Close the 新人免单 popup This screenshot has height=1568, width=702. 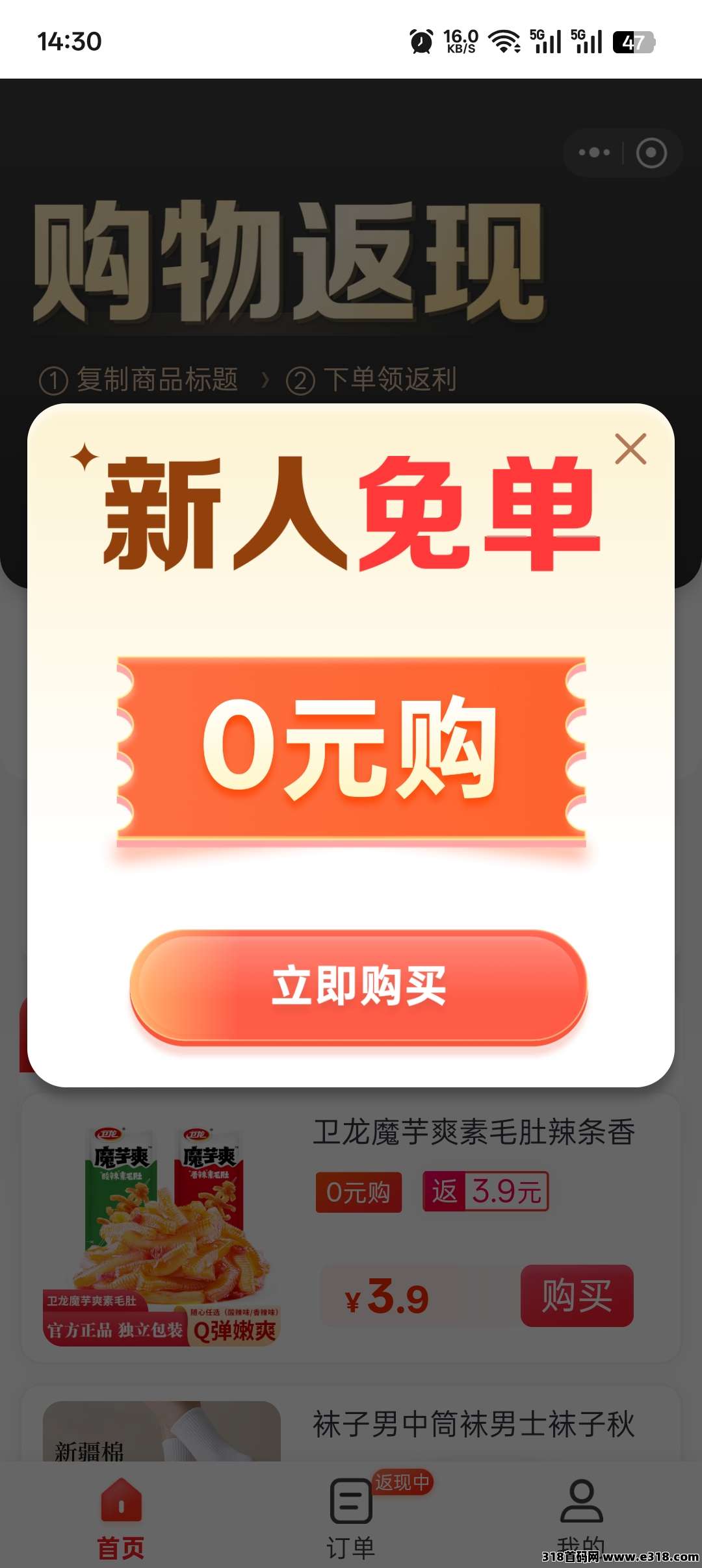(630, 449)
